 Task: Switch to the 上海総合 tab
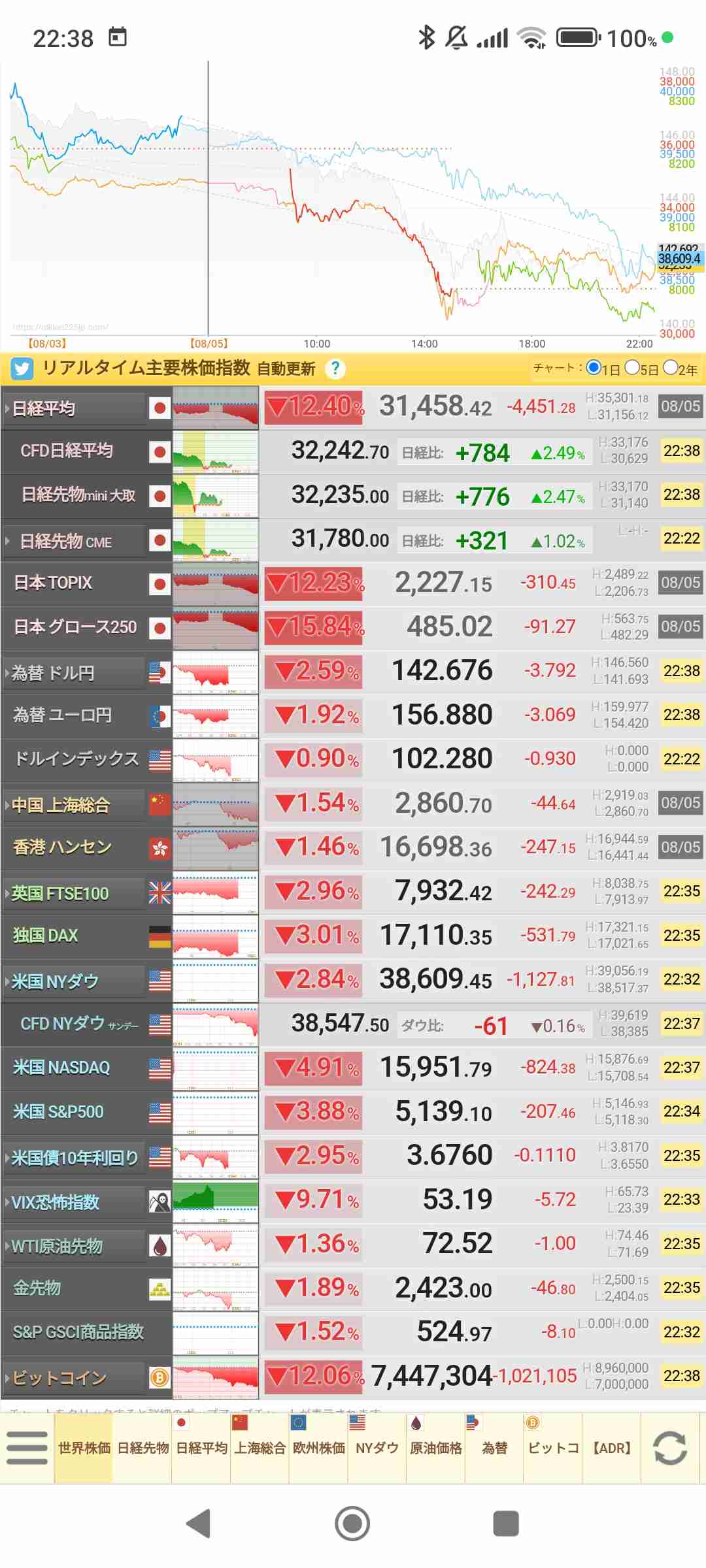click(x=260, y=1448)
